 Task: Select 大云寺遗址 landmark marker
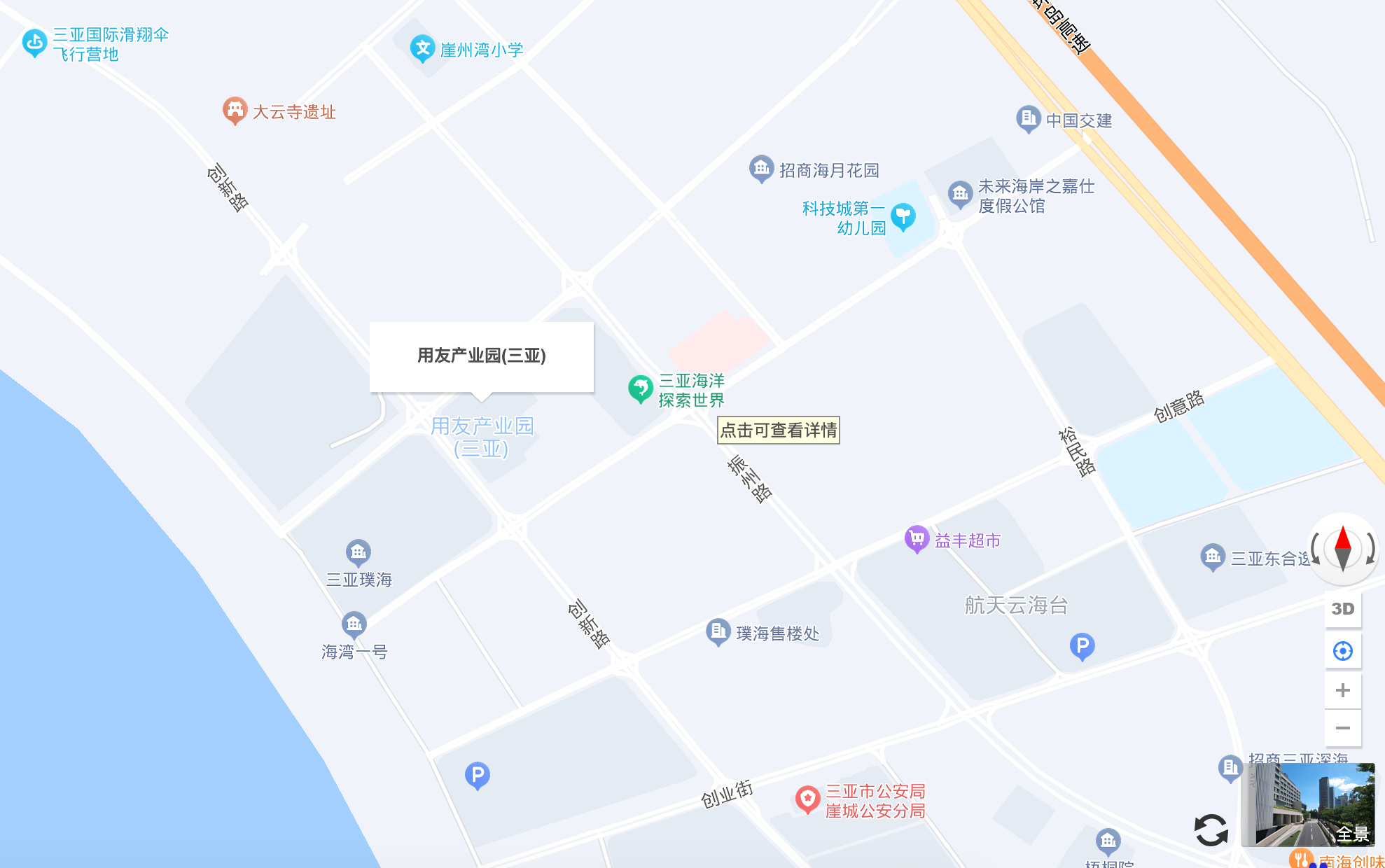[235, 110]
